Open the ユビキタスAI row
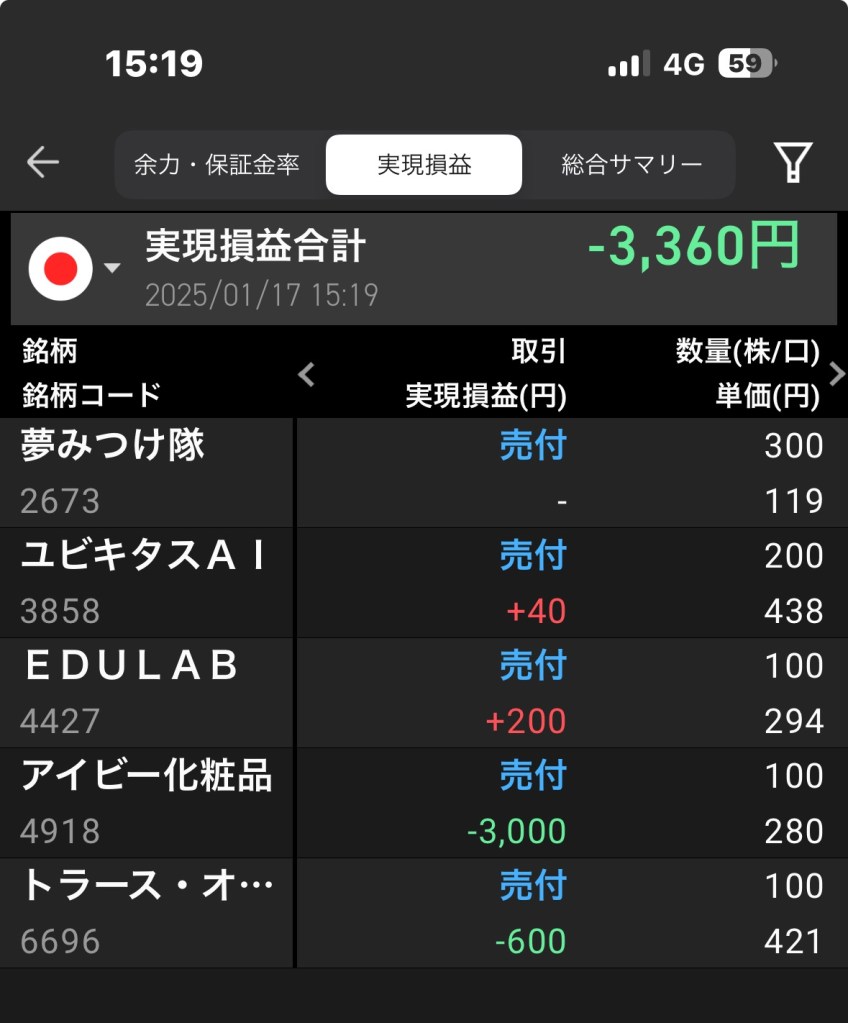Viewport: 848px width, 1023px height. 424,583
